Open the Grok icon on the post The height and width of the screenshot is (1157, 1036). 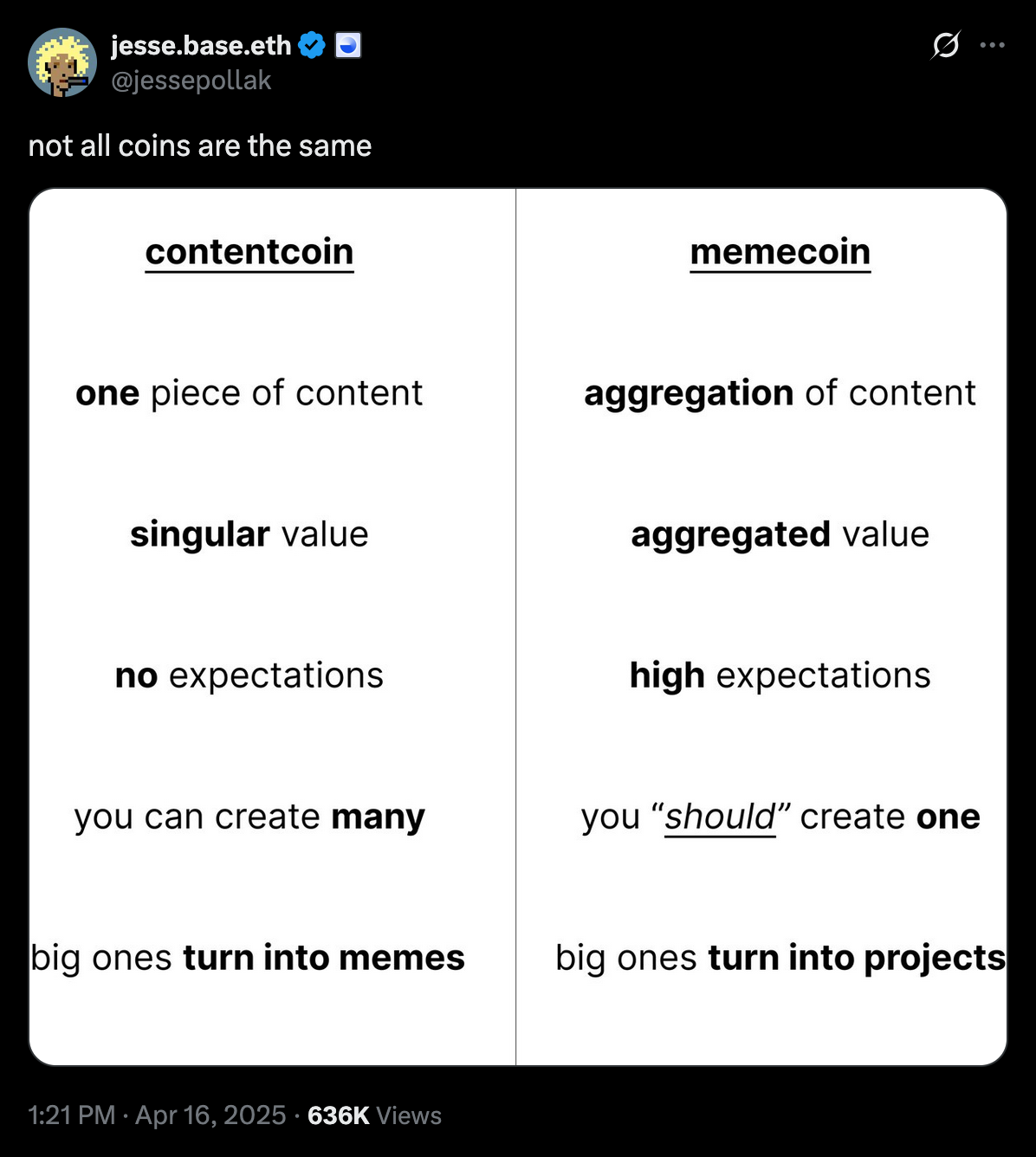tap(945, 45)
